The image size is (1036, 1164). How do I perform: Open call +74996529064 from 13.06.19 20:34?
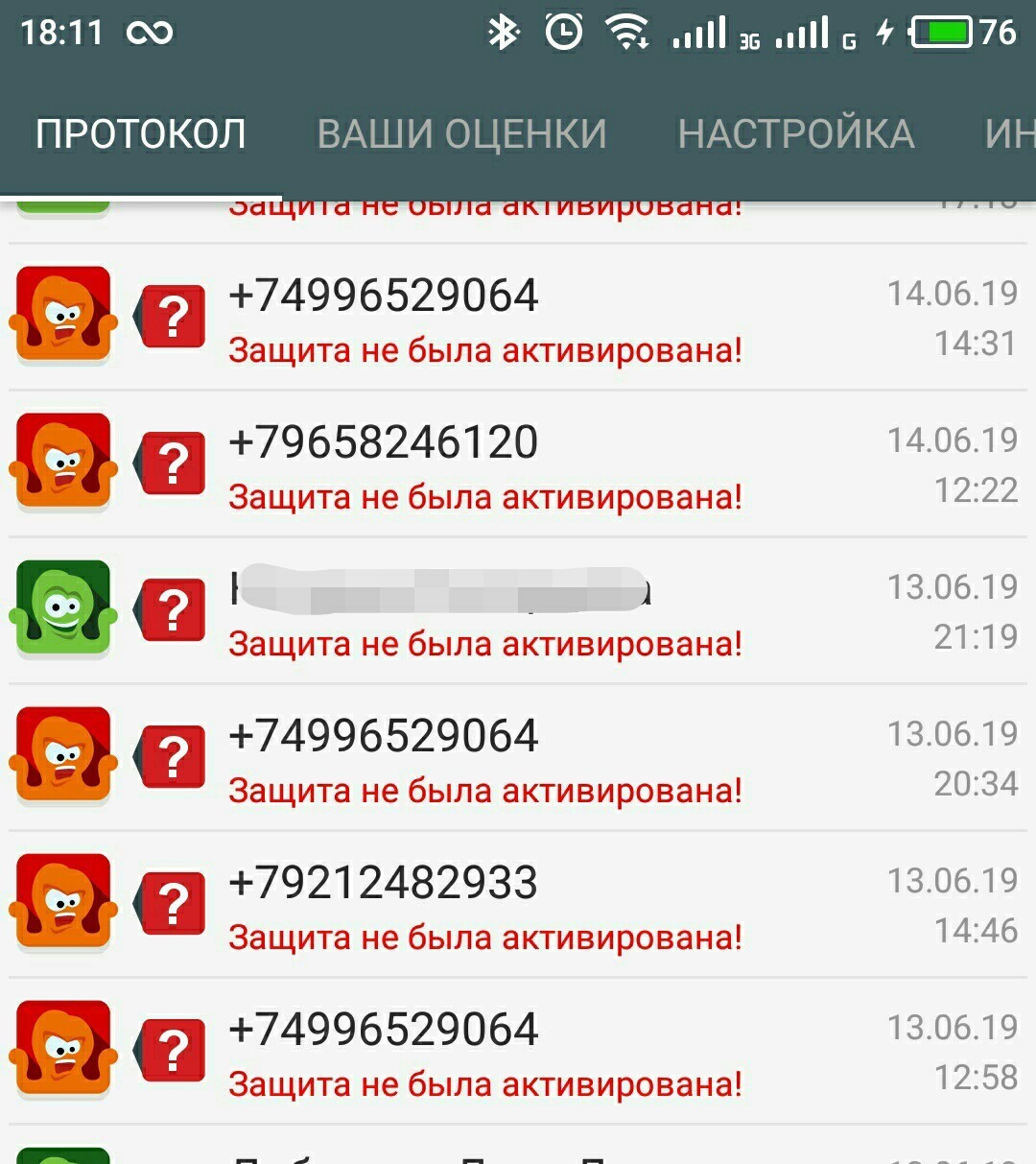pos(518,759)
